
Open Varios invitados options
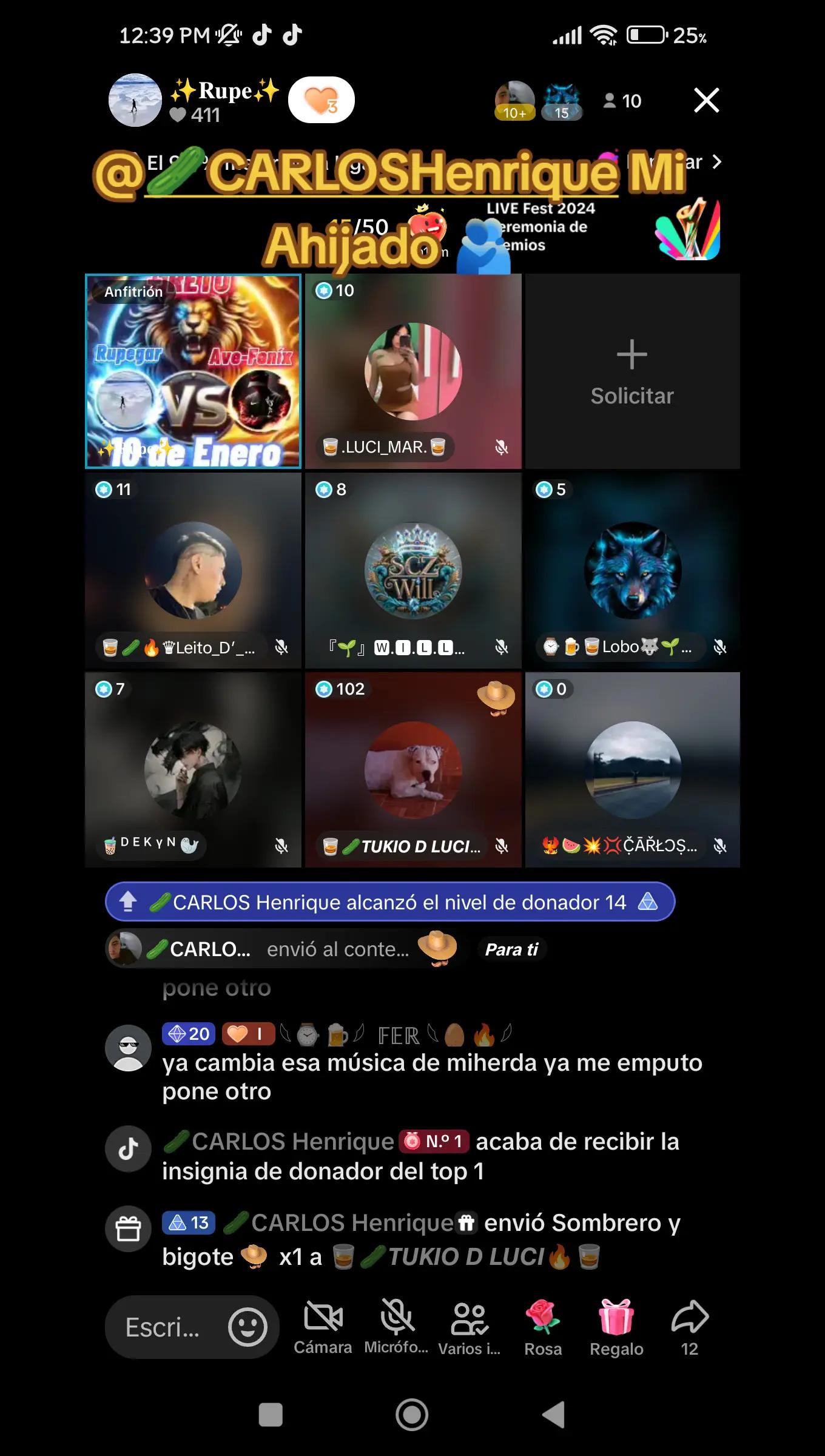coord(470,1327)
